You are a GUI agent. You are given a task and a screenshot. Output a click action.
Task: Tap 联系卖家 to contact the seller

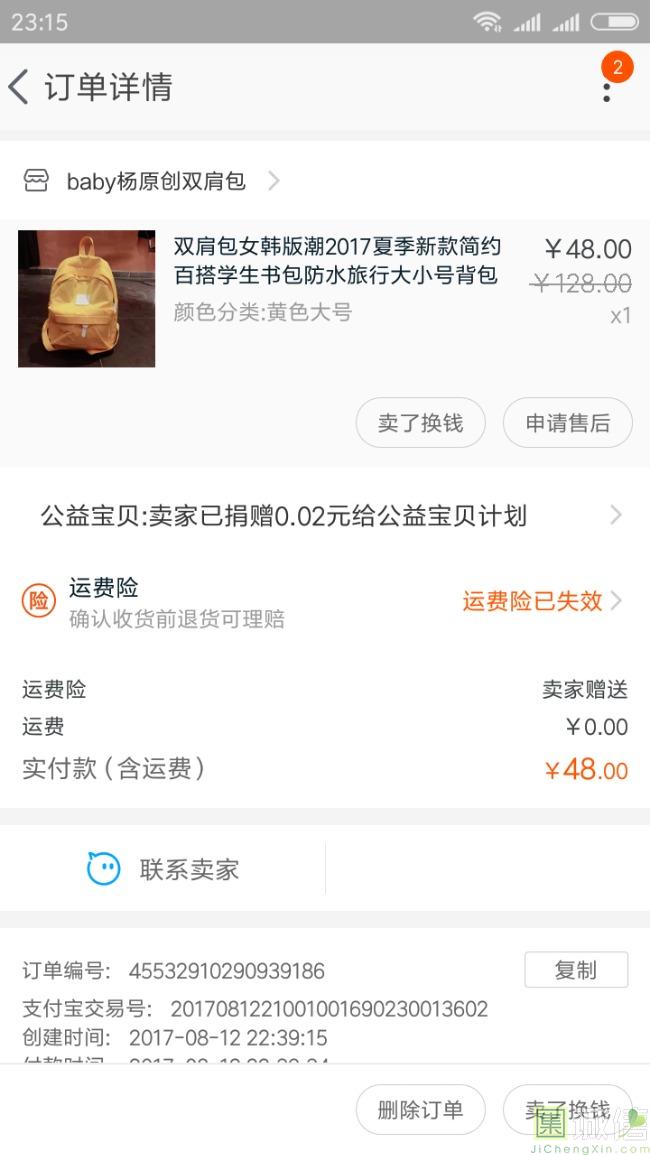click(163, 869)
